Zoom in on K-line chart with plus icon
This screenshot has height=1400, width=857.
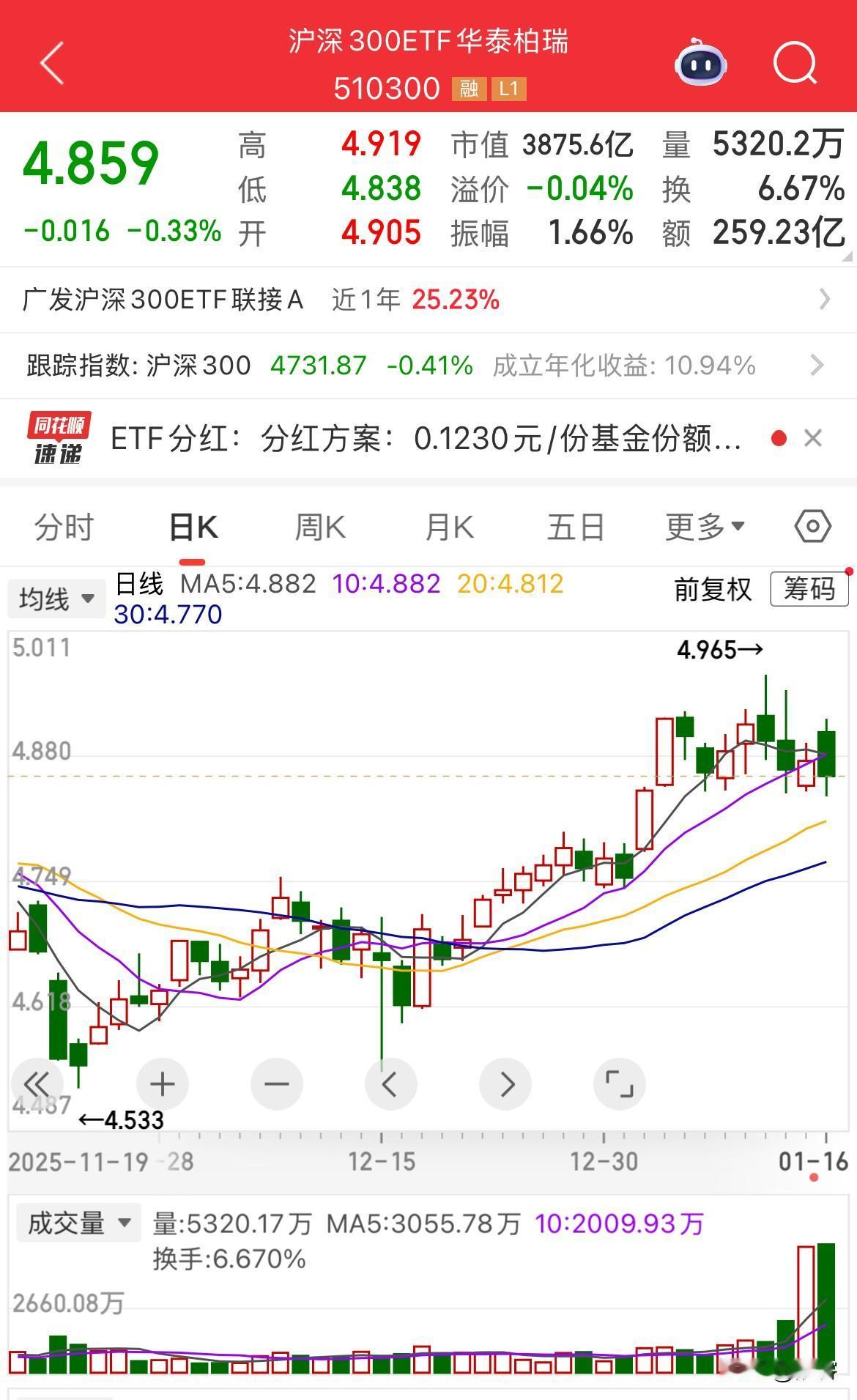163,1084
